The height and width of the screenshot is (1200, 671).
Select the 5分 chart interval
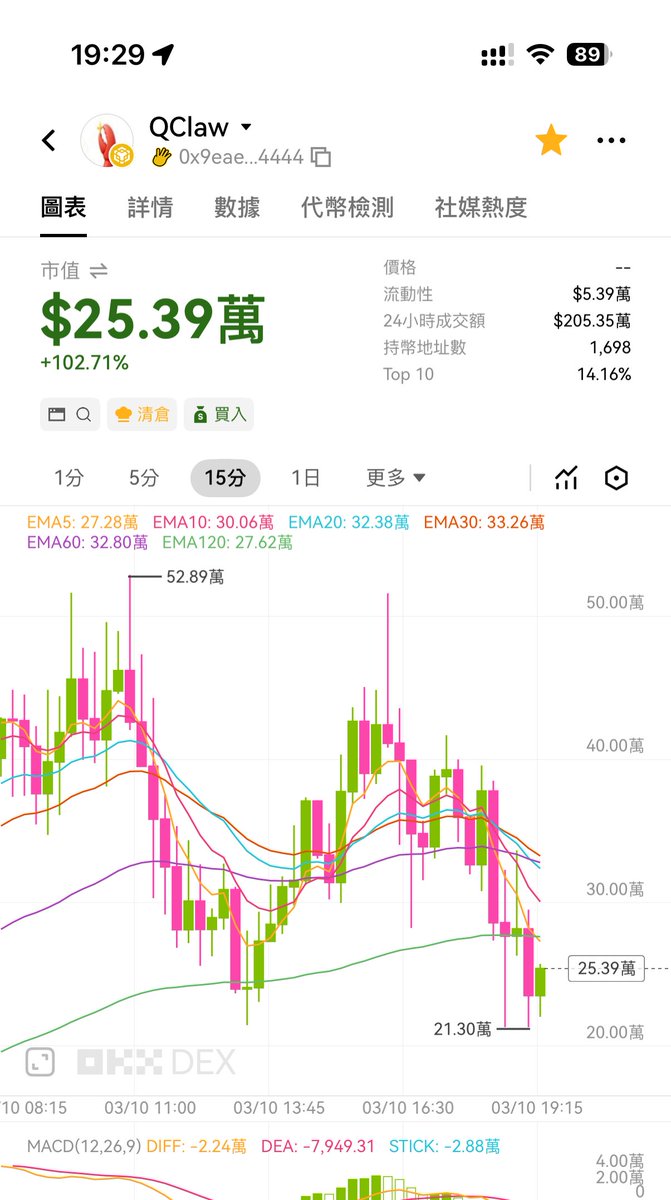tap(143, 478)
